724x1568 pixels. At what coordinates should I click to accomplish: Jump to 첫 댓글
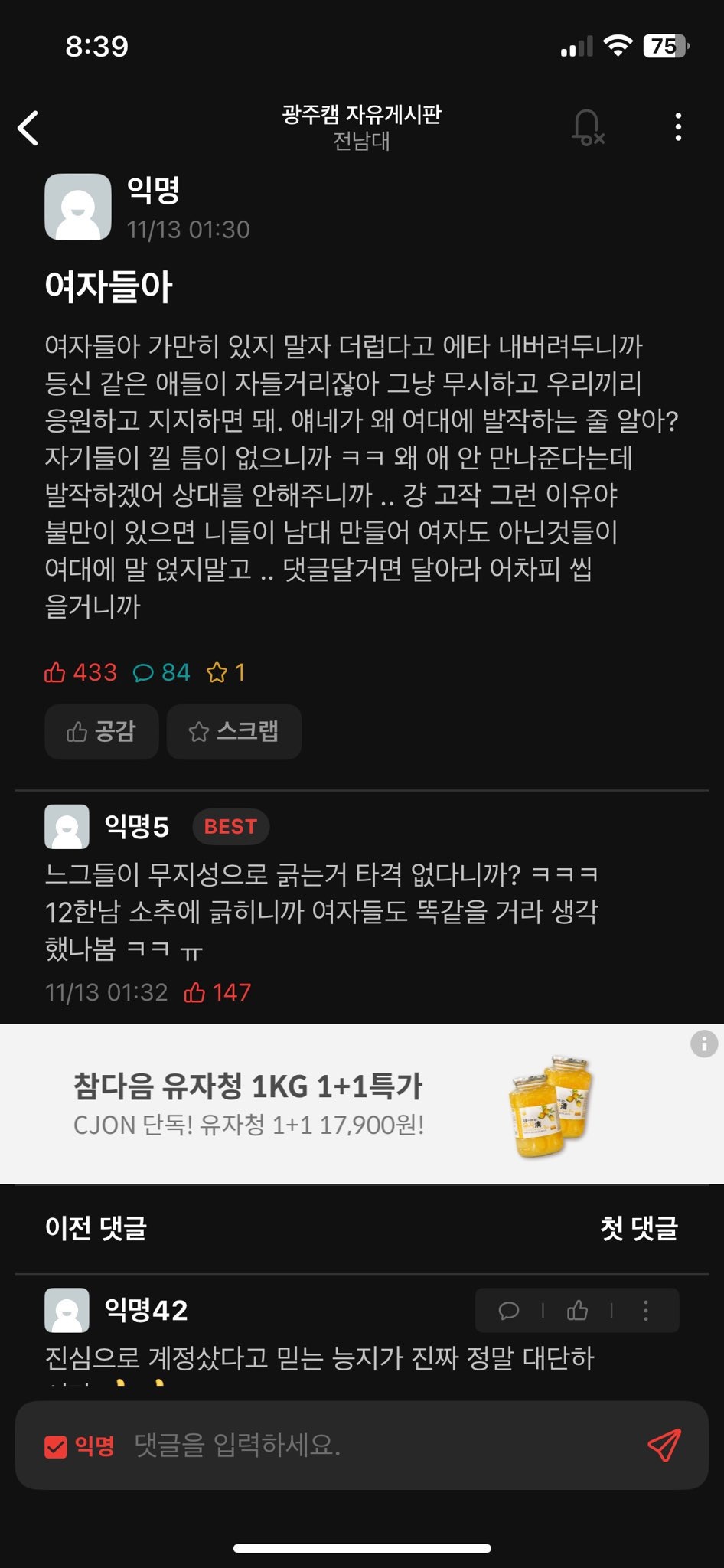click(639, 1229)
